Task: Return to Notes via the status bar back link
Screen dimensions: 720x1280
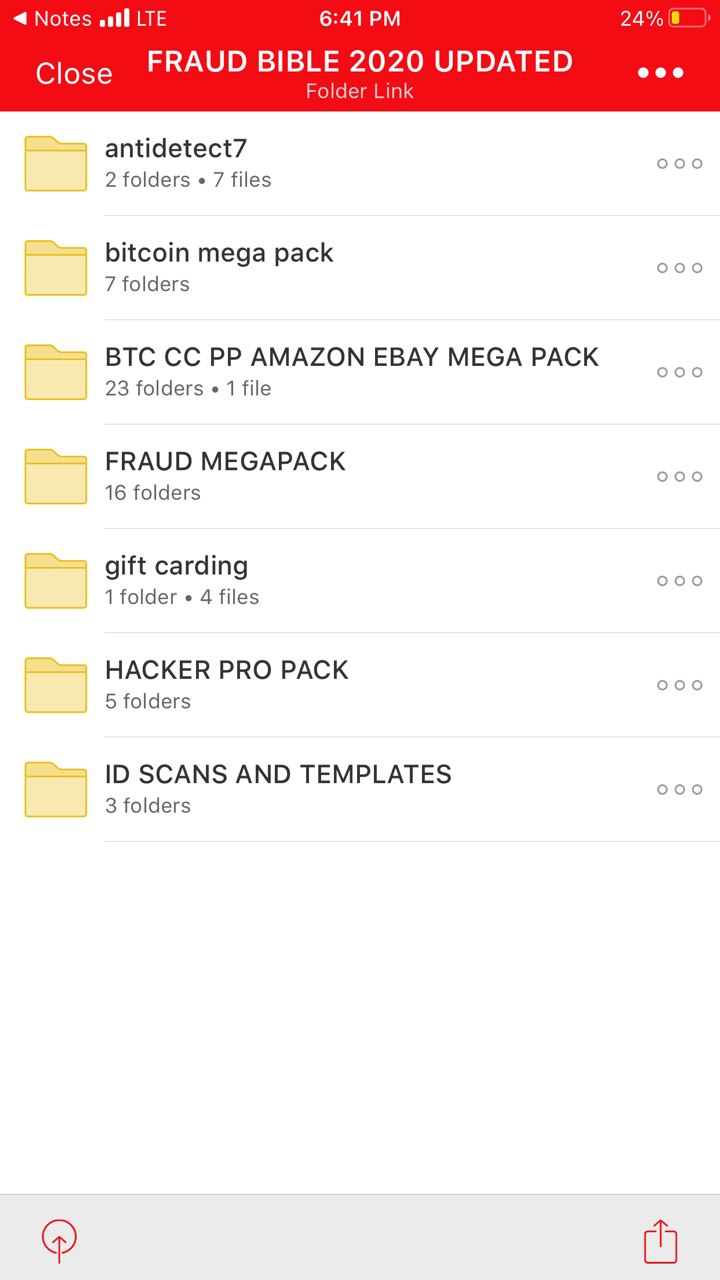Action: click(x=52, y=19)
